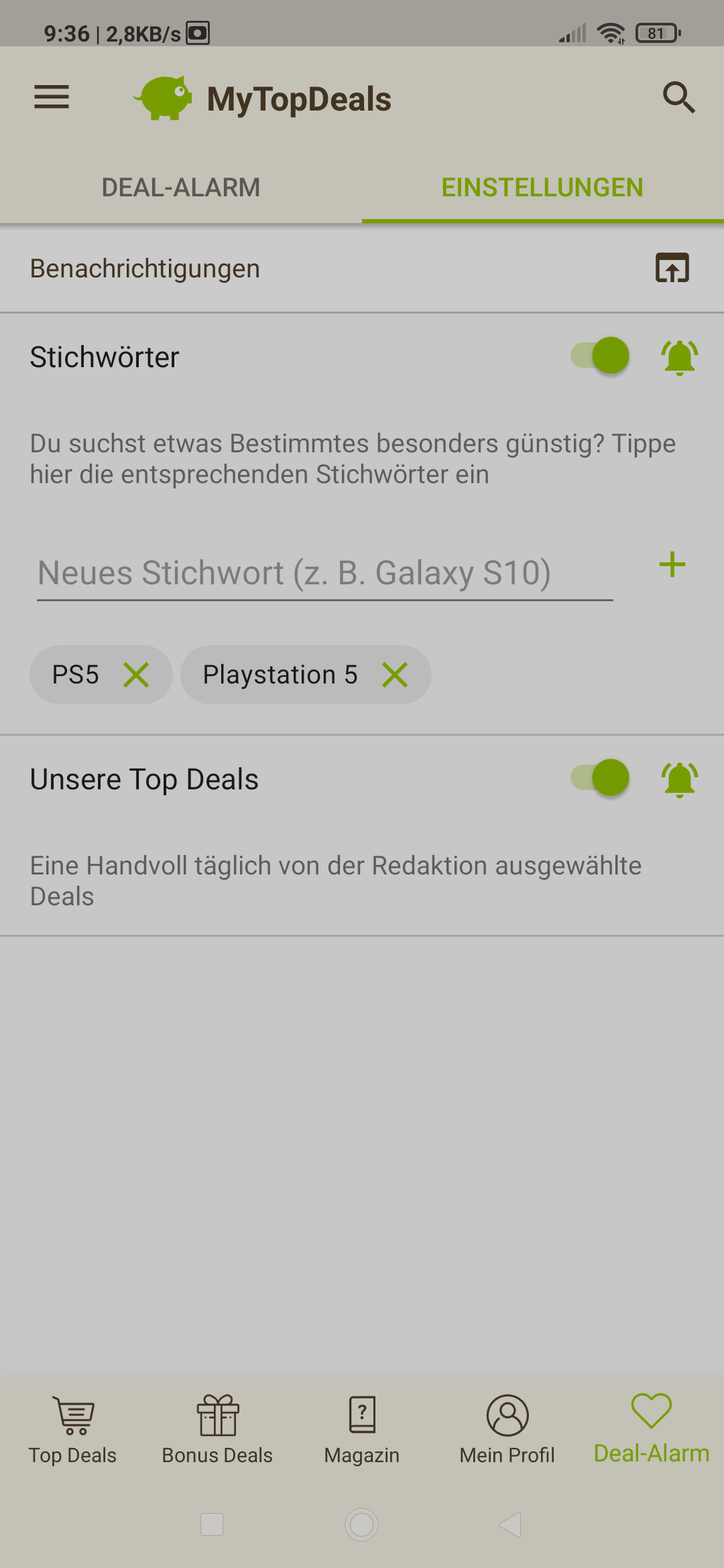Turn off Unsere Top Deals switch

coord(600,778)
